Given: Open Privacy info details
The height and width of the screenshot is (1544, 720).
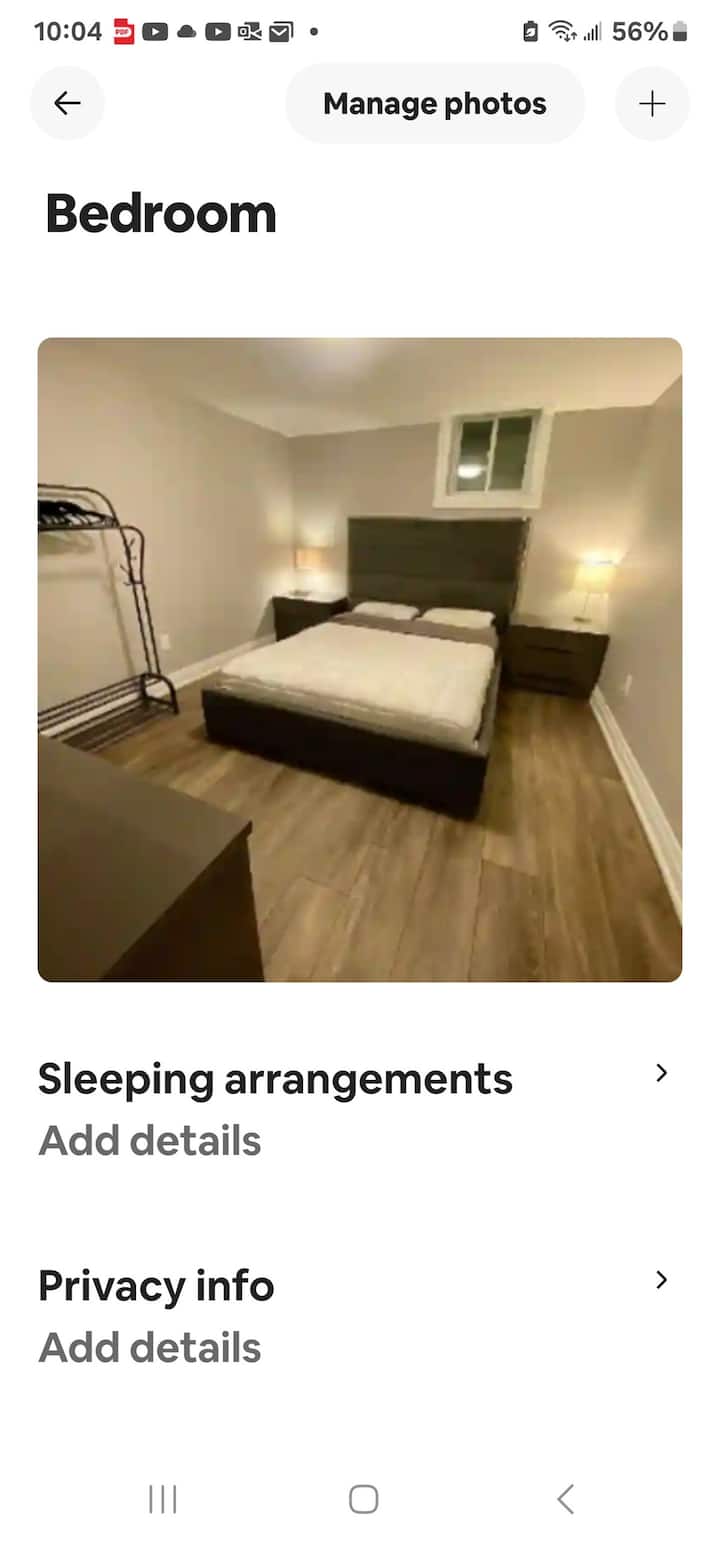Looking at the screenshot, I should coord(354,1315).
